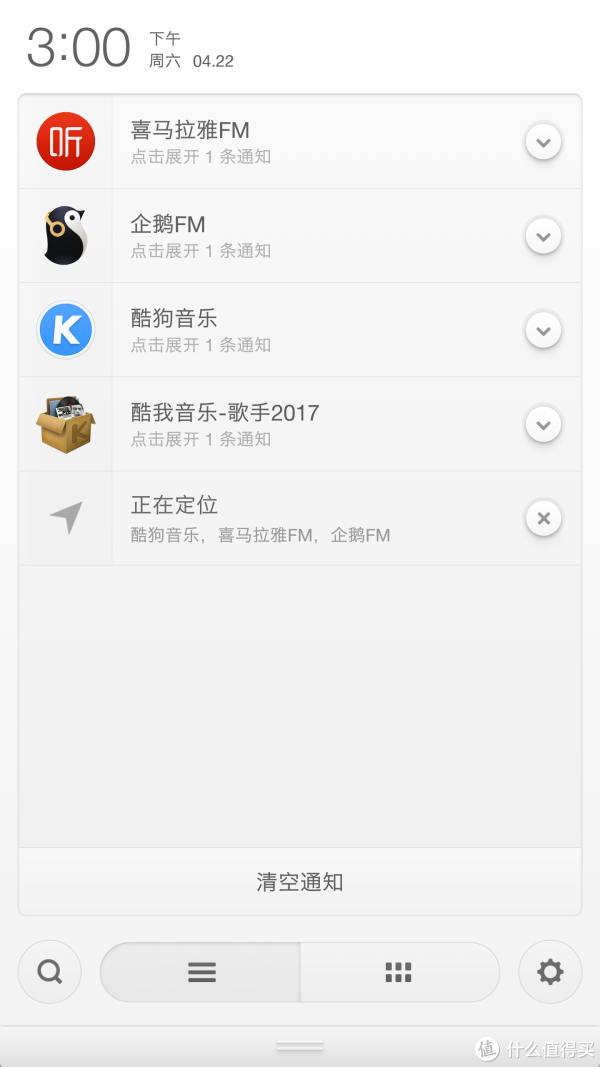The image size is (600, 1067).
Task: Open settings via the gear icon
Action: click(x=550, y=972)
